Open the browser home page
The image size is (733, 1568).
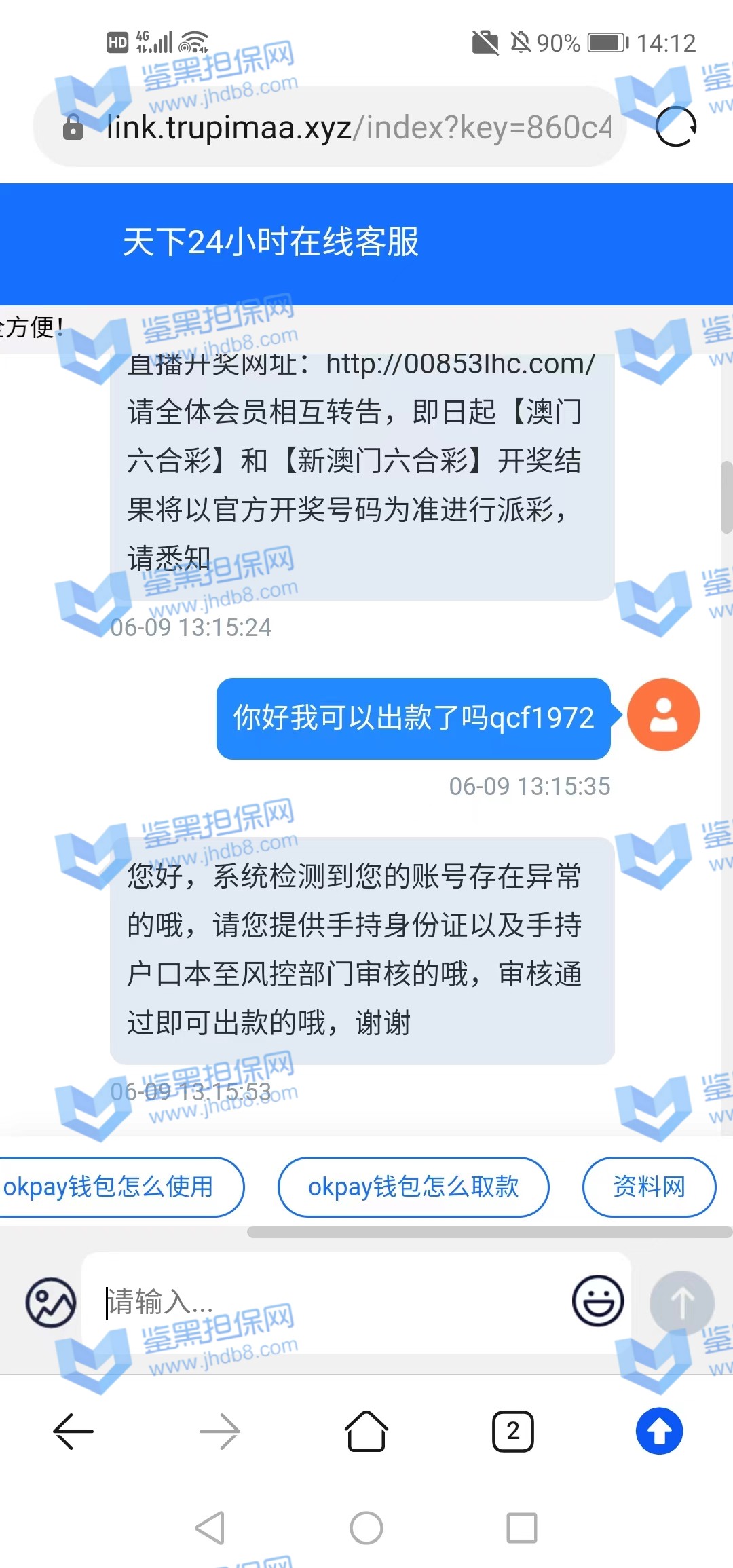click(x=366, y=1431)
